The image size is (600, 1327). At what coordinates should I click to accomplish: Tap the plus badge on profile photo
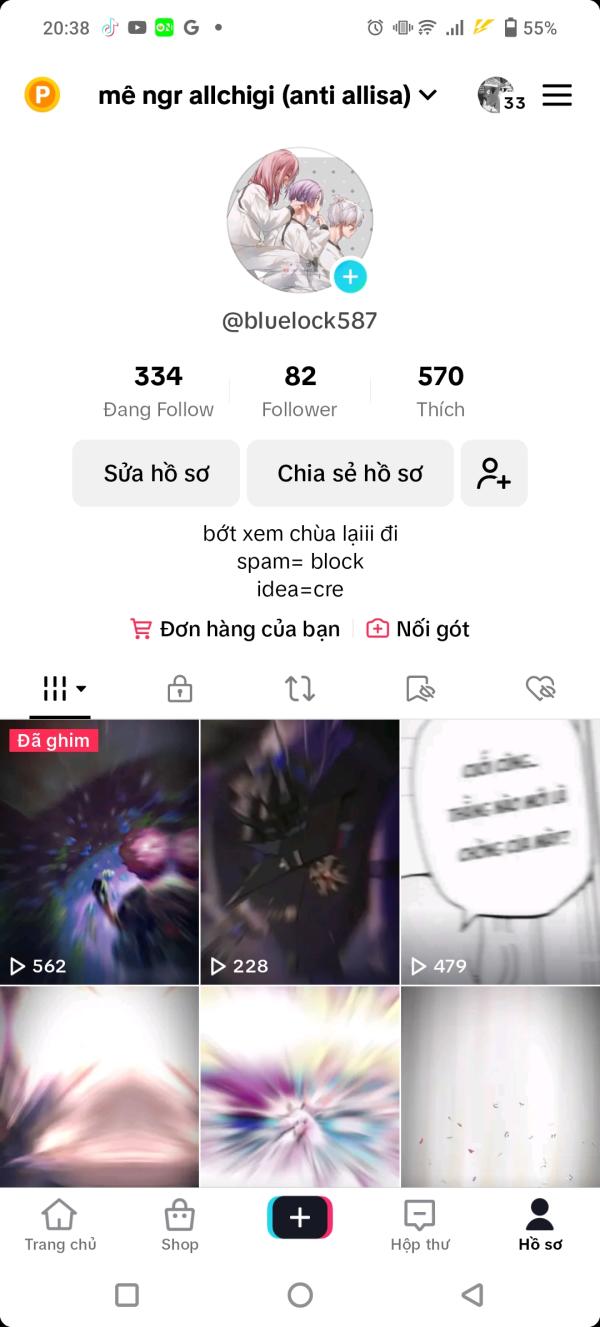tap(350, 276)
